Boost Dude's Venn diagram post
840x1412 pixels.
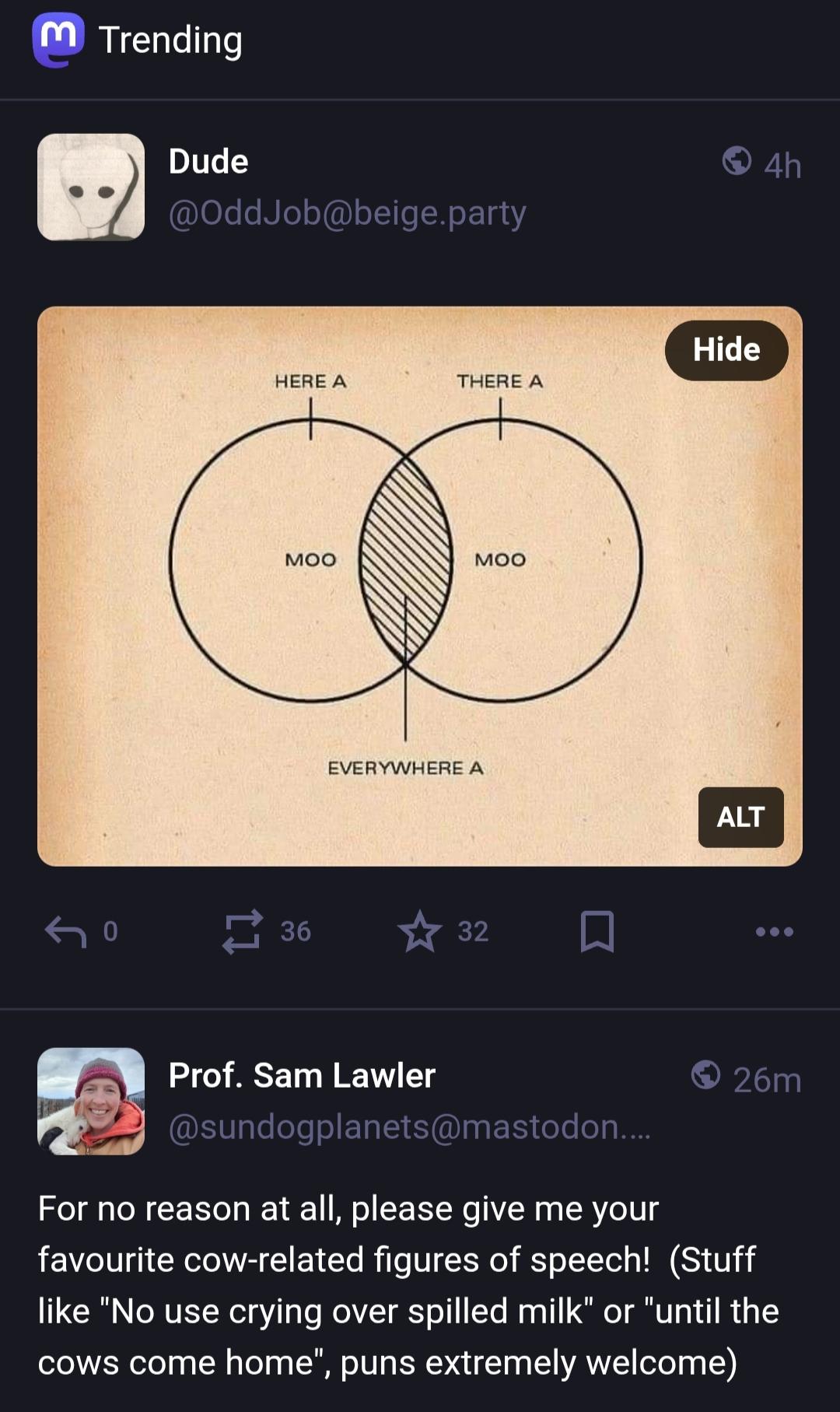pos(243,931)
